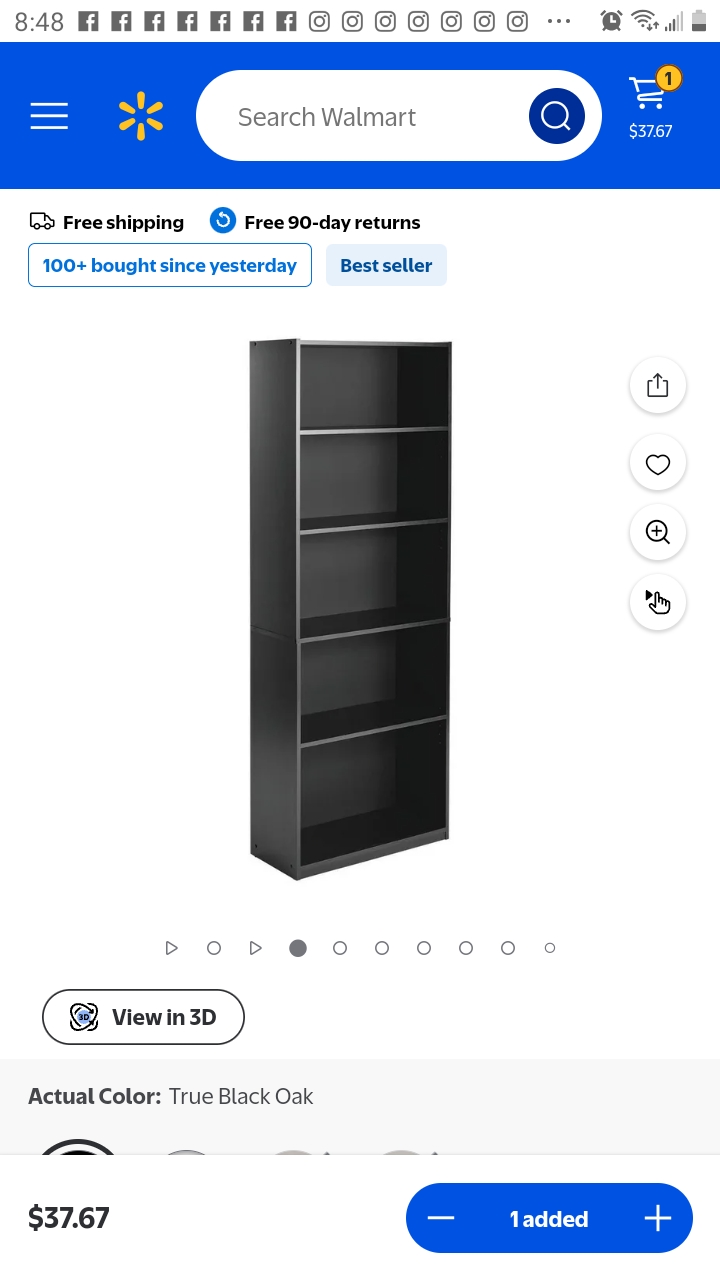
Task: Jump to the first image indicator
Action: coord(172,948)
